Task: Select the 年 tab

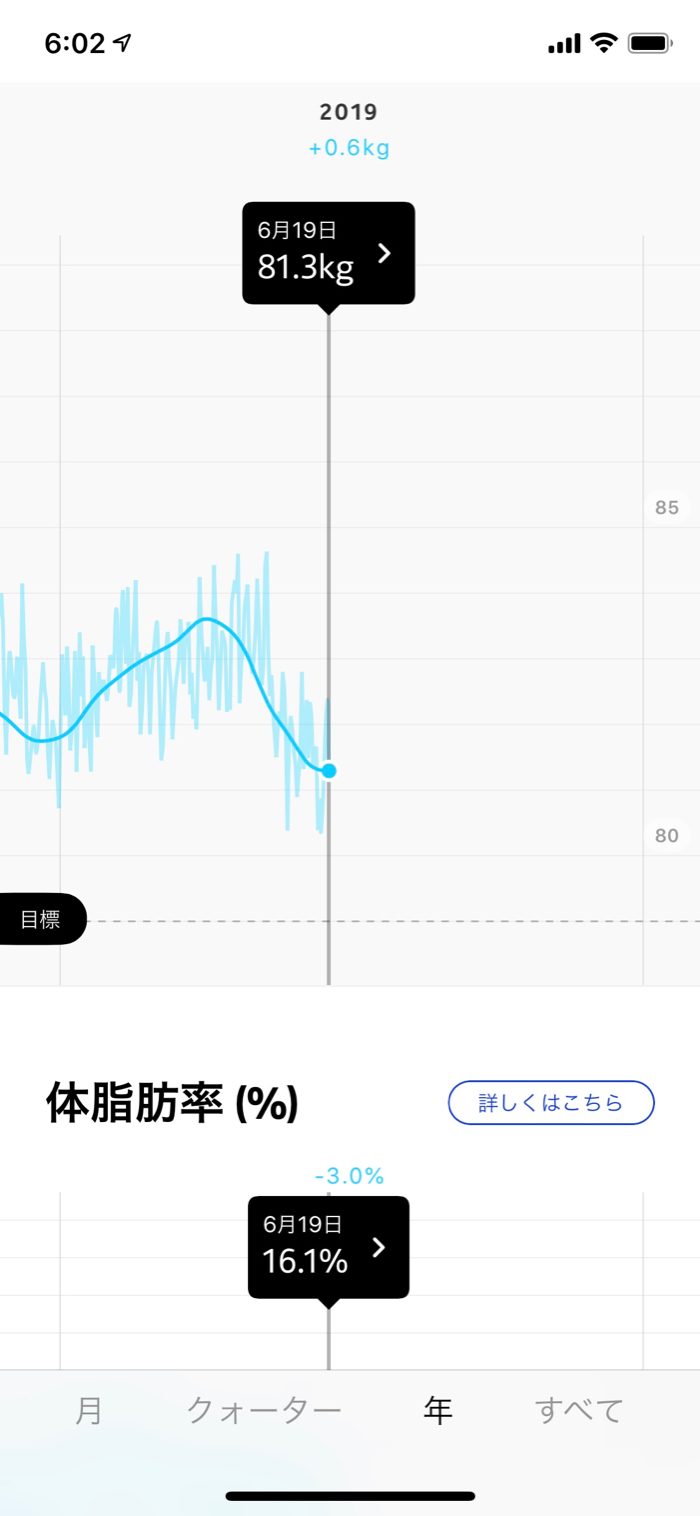Action: pyautogui.click(x=438, y=1410)
